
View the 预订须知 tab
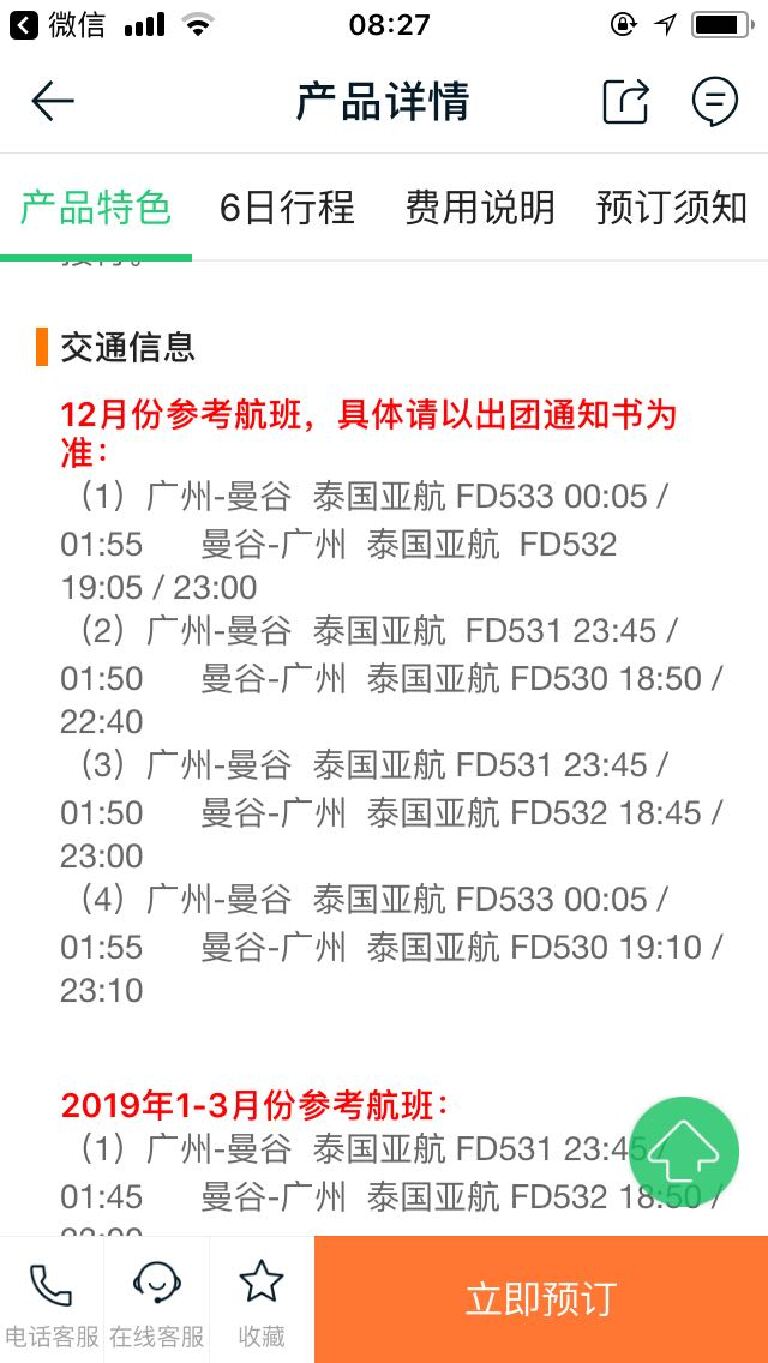pyautogui.click(x=671, y=208)
